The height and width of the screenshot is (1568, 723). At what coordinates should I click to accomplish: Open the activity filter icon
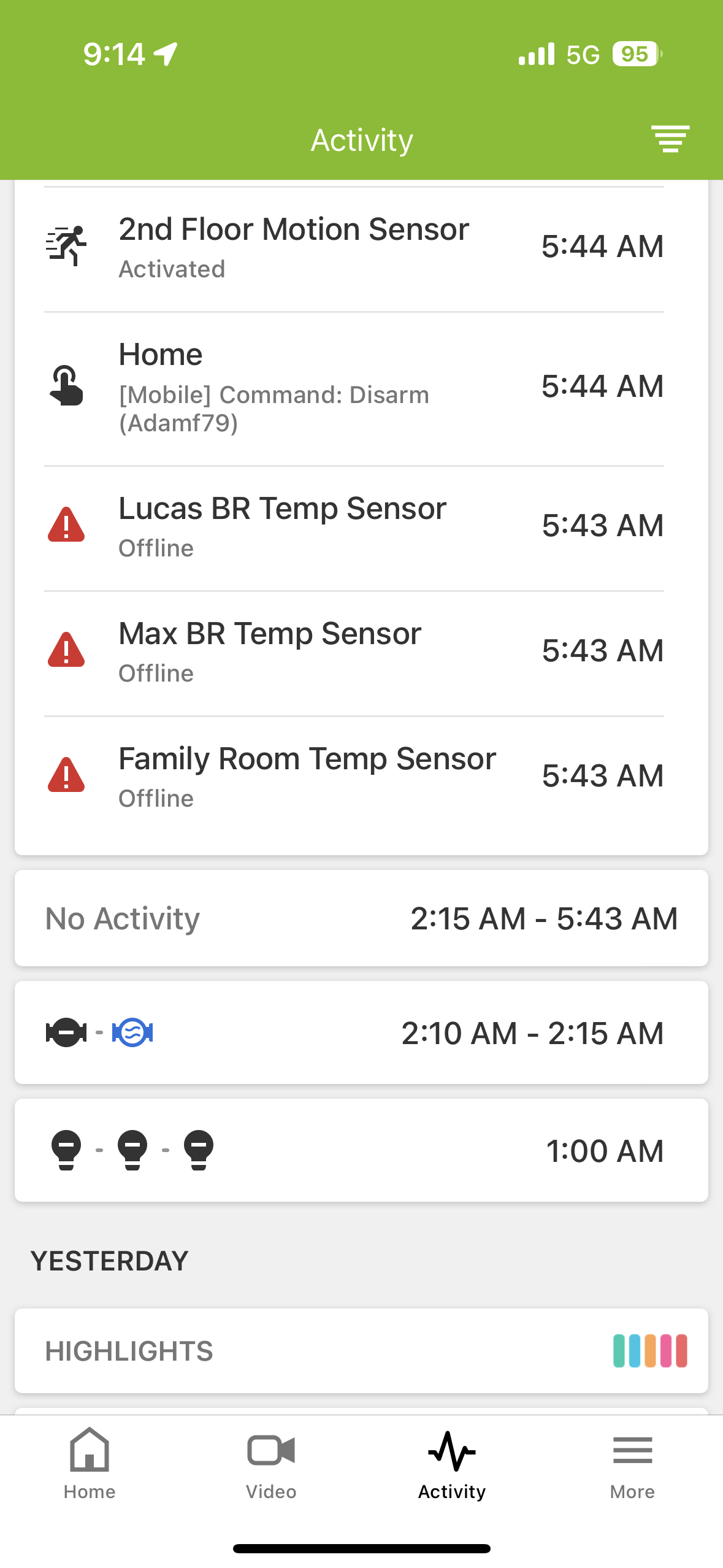point(670,139)
